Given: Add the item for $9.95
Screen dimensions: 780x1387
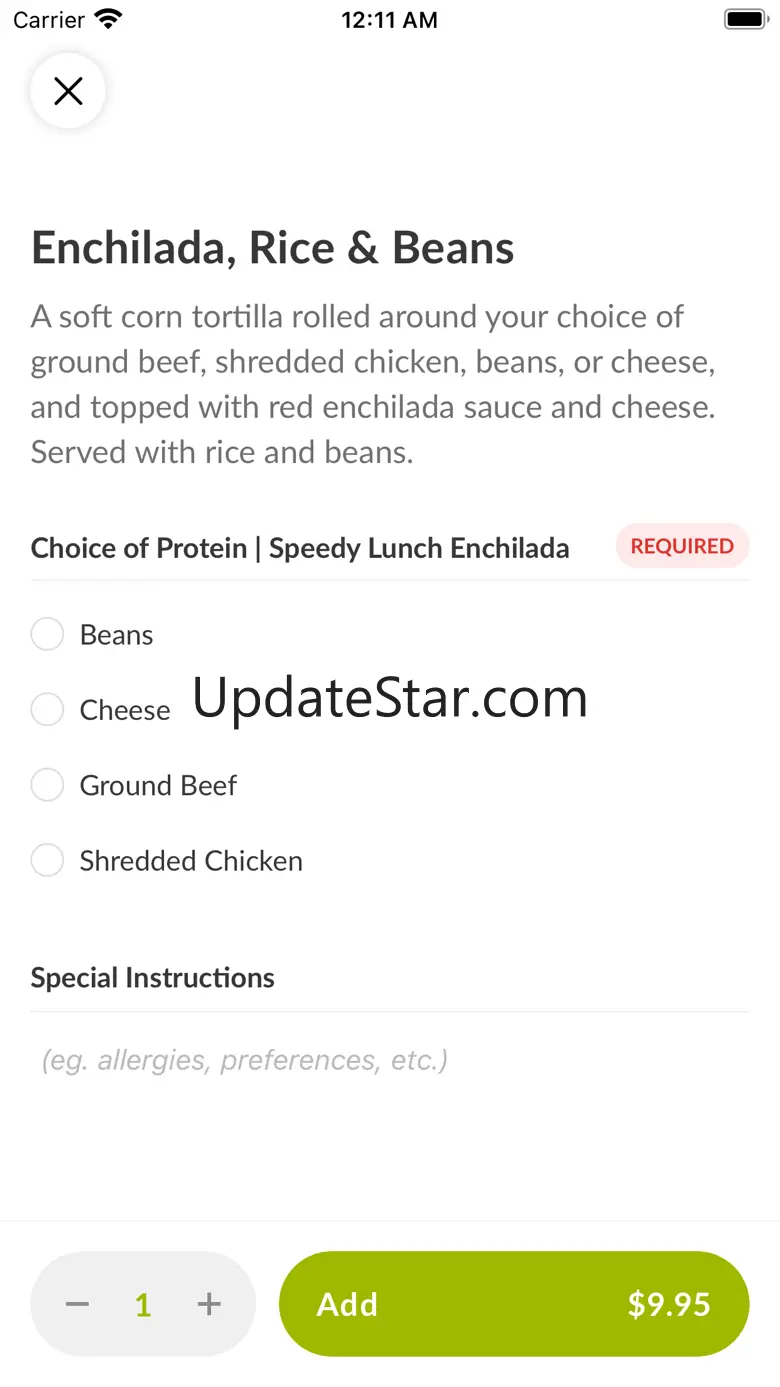Looking at the screenshot, I should coord(513,1304).
